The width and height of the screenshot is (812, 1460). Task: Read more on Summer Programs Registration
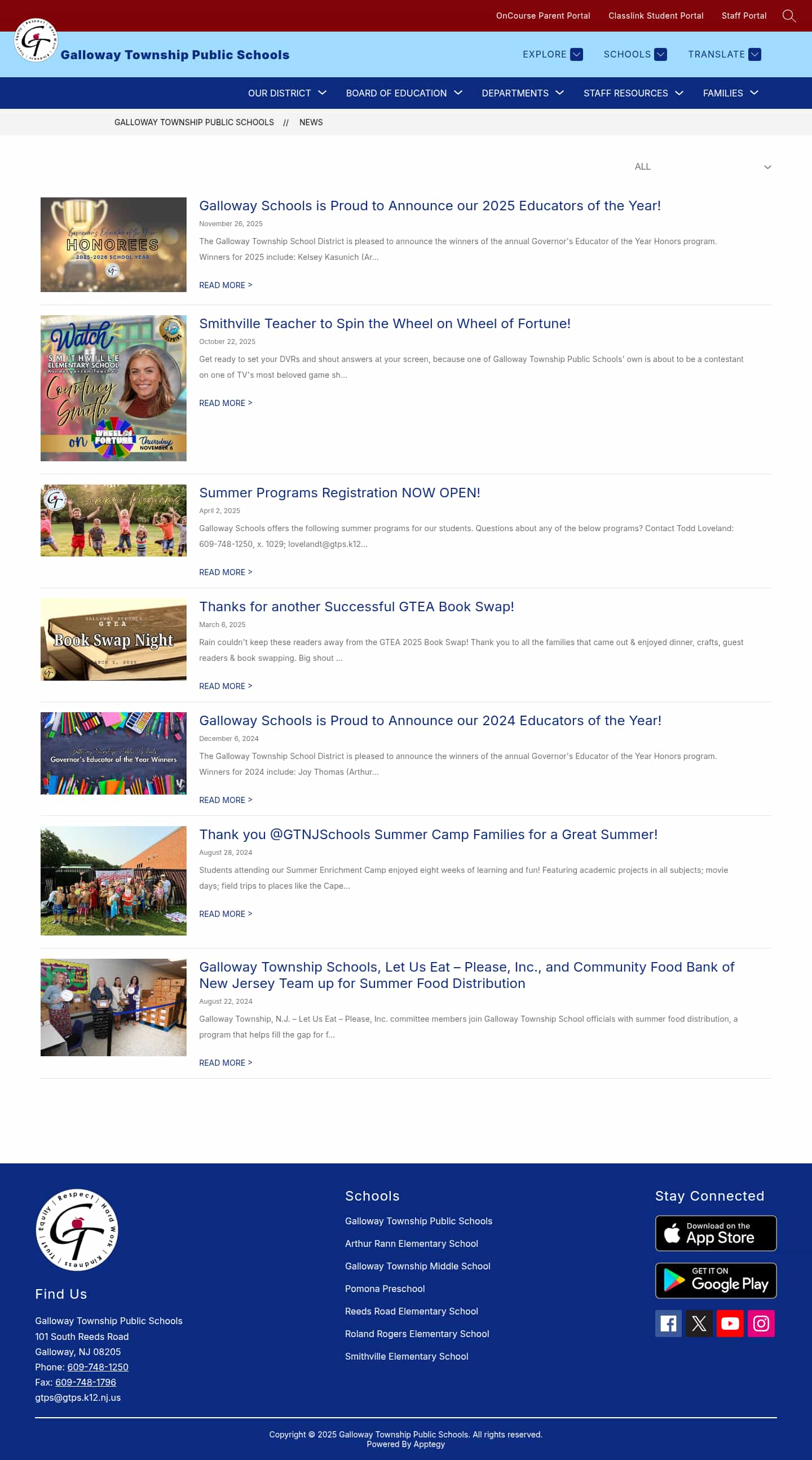[226, 572]
